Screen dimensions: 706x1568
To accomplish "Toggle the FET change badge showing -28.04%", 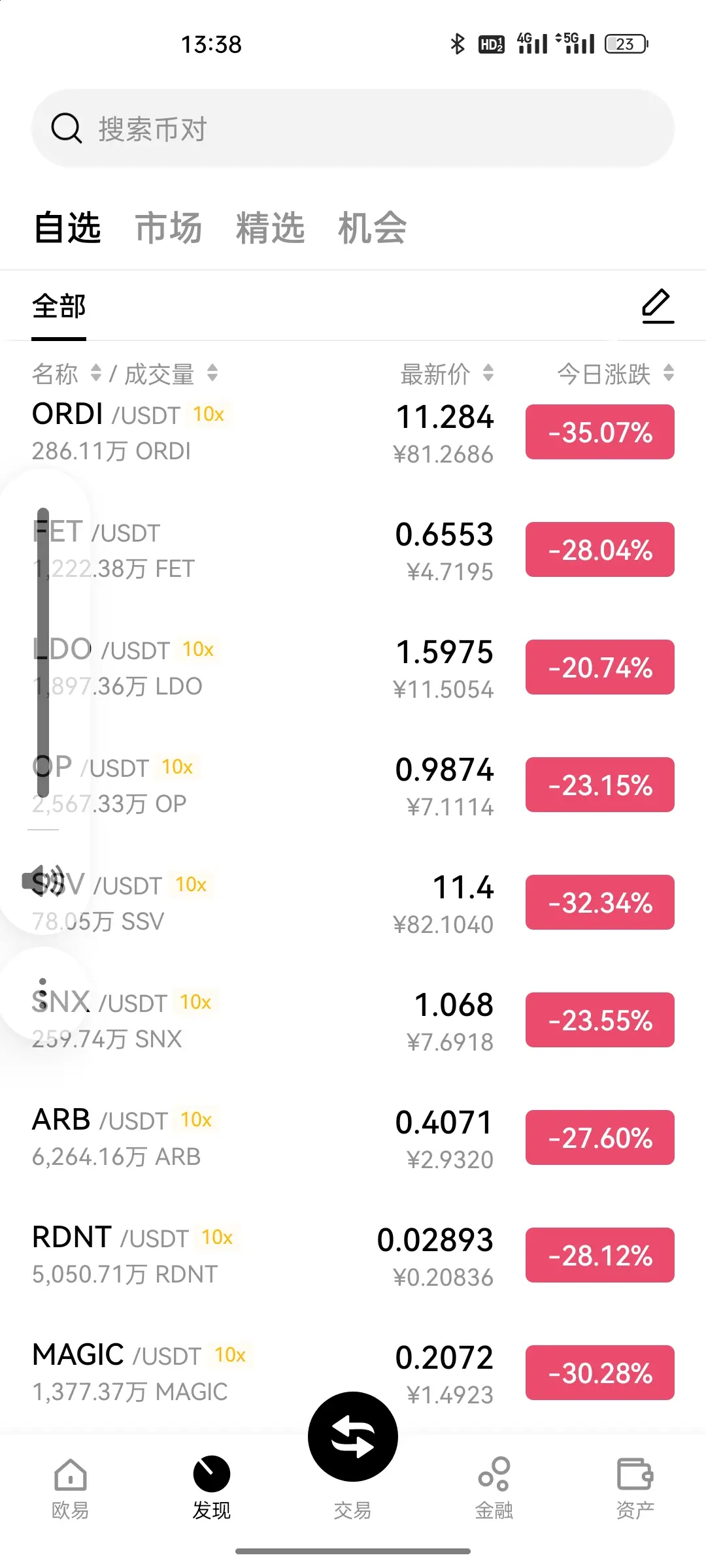I will point(599,549).
